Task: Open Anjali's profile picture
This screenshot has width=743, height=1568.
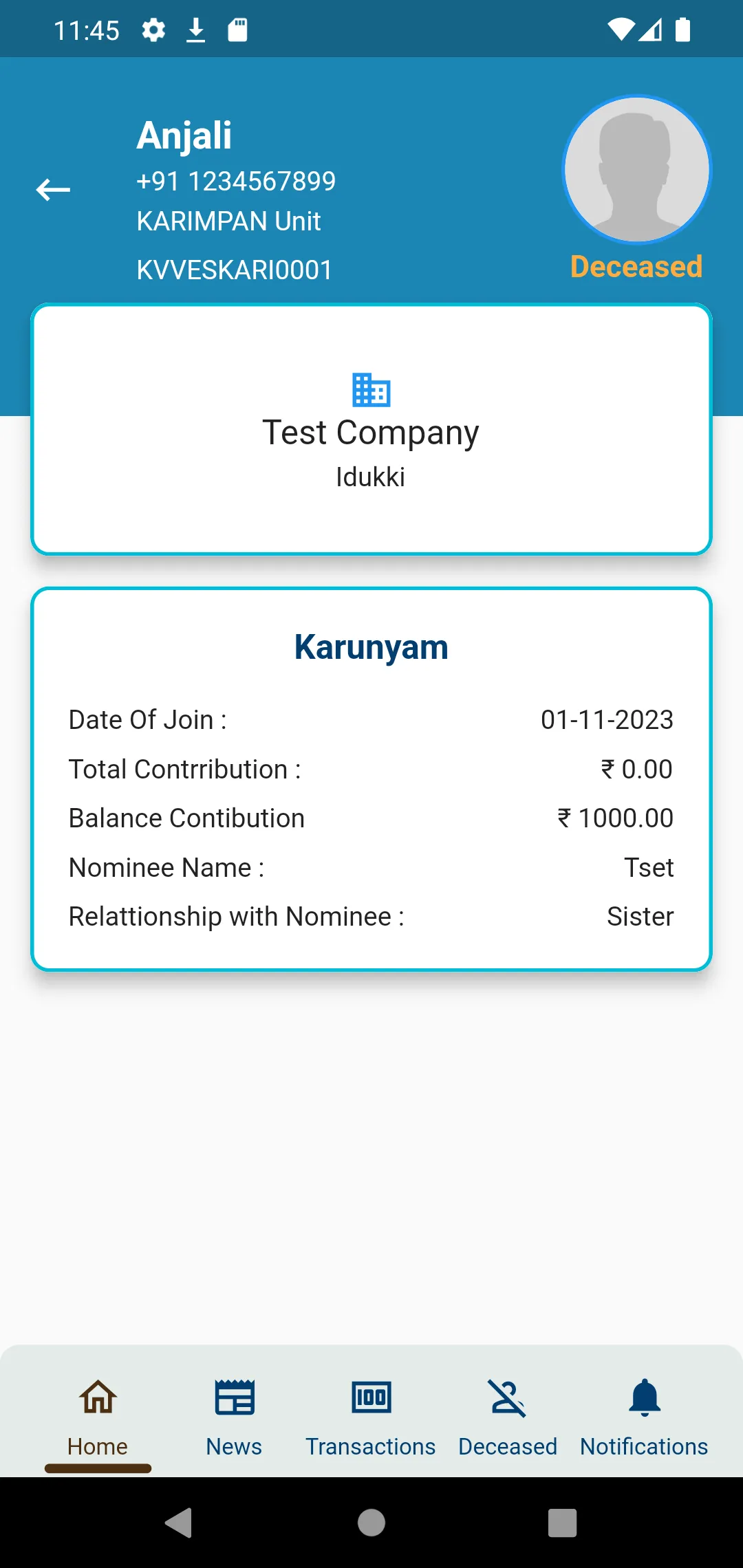Action: pyautogui.click(x=636, y=169)
